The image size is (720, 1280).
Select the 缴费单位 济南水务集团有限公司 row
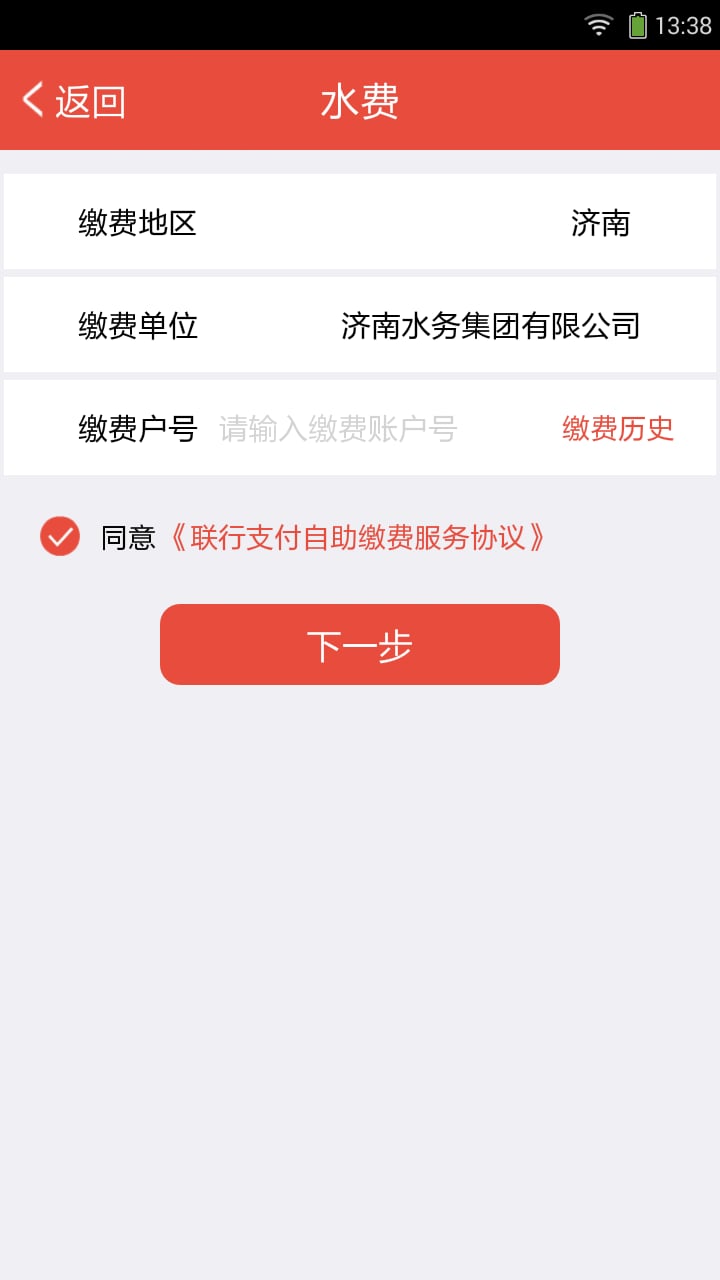click(360, 325)
